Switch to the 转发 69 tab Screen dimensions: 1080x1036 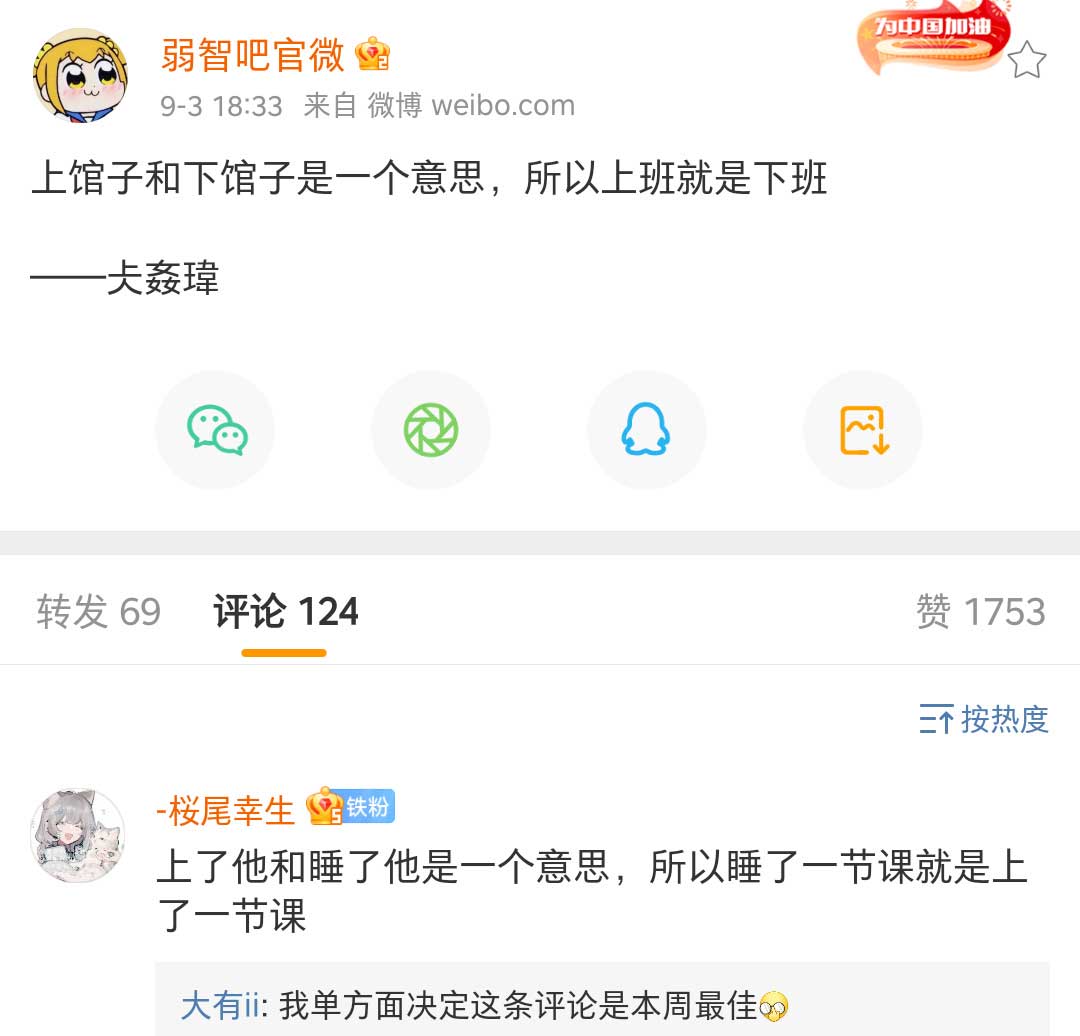coord(98,612)
